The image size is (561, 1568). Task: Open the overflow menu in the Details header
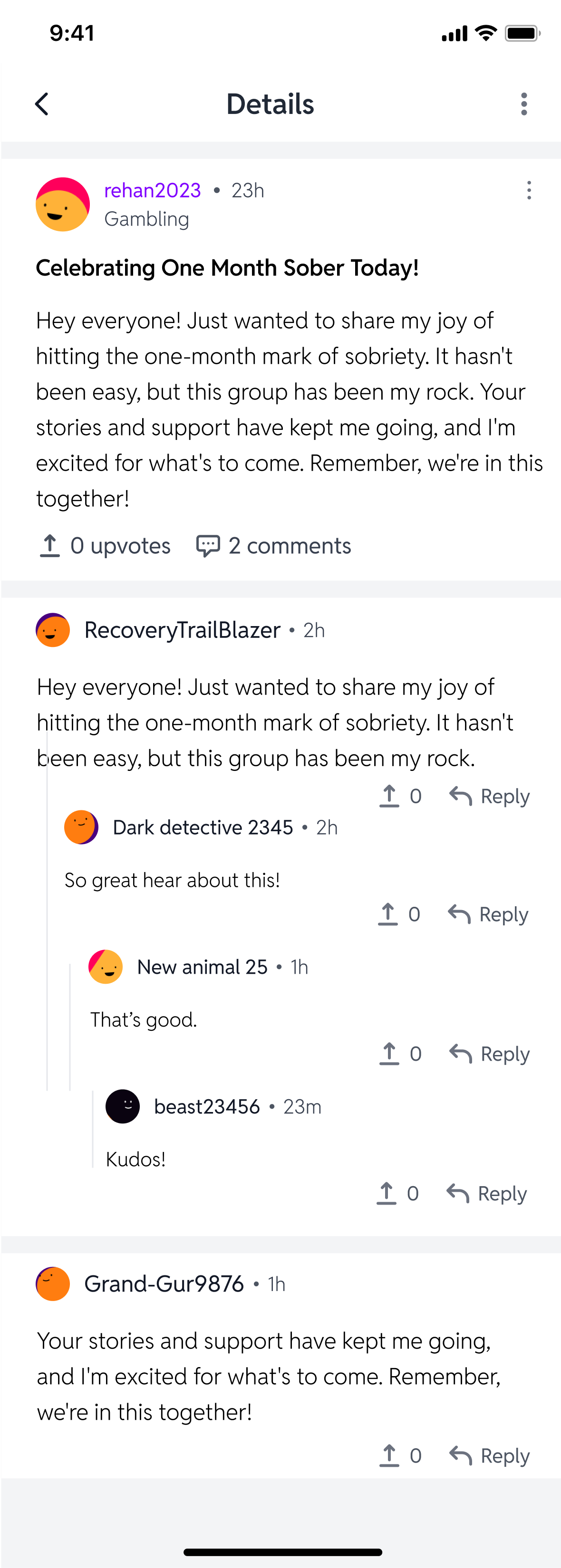click(x=523, y=104)
